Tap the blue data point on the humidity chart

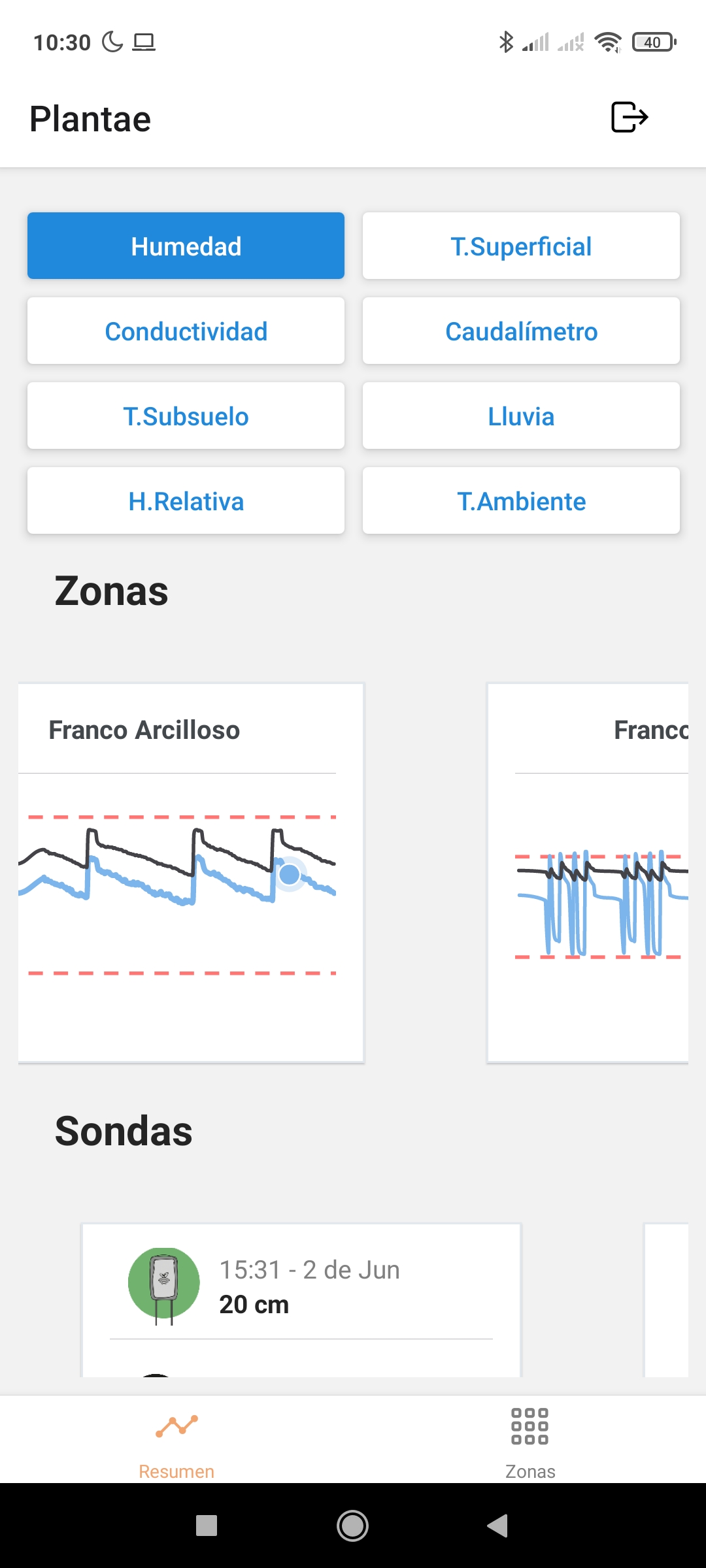pyautogui.click(x=288, y=874)
